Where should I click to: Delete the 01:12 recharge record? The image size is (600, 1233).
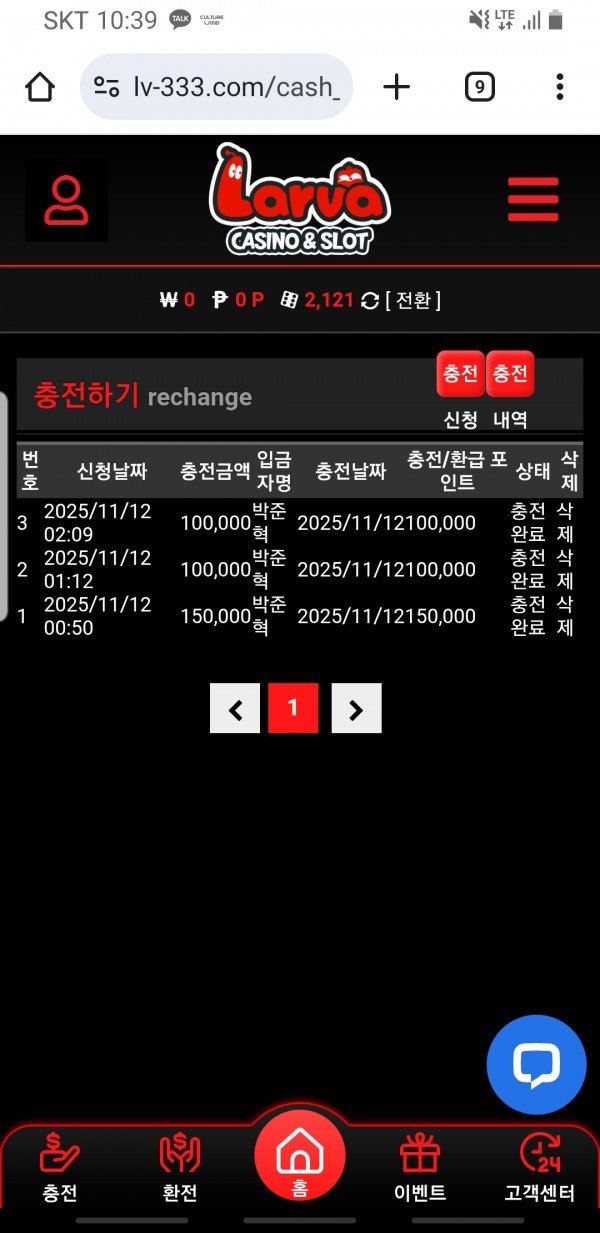[566, 570]
